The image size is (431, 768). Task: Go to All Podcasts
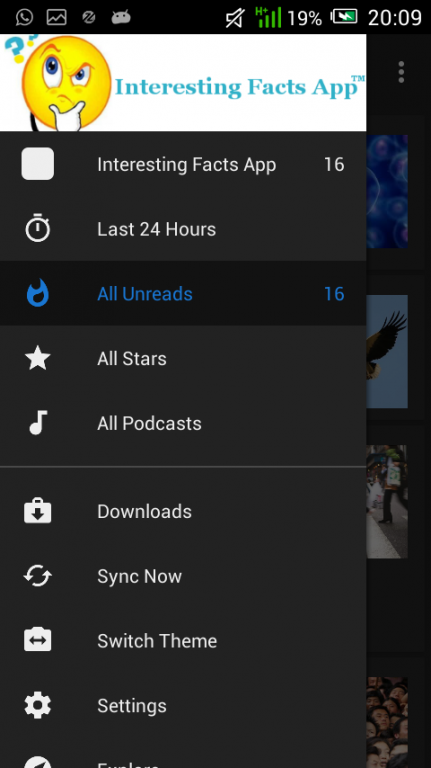[183, 423]
